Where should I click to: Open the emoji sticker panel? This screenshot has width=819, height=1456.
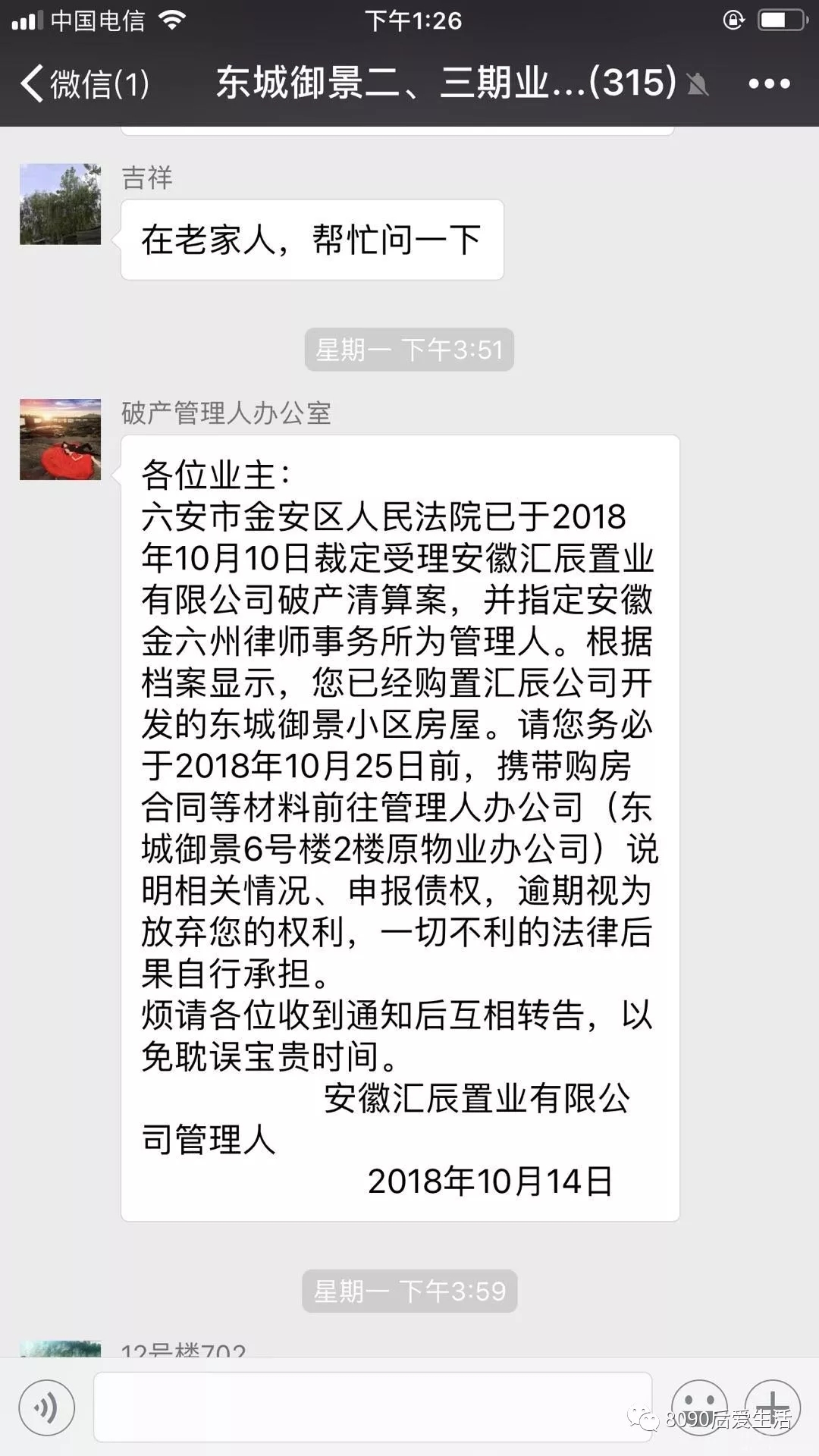click(699, 1408)
